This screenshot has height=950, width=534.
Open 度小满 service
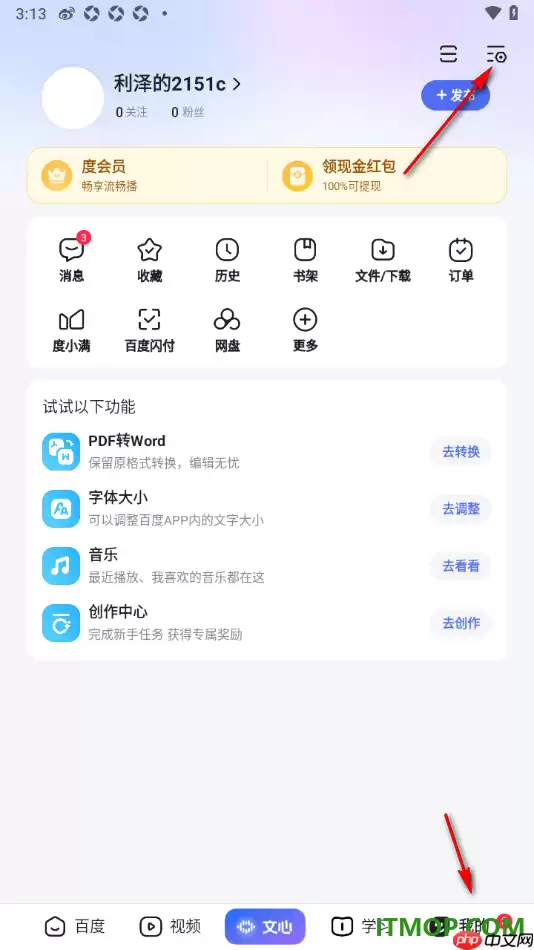click(72, 330)
